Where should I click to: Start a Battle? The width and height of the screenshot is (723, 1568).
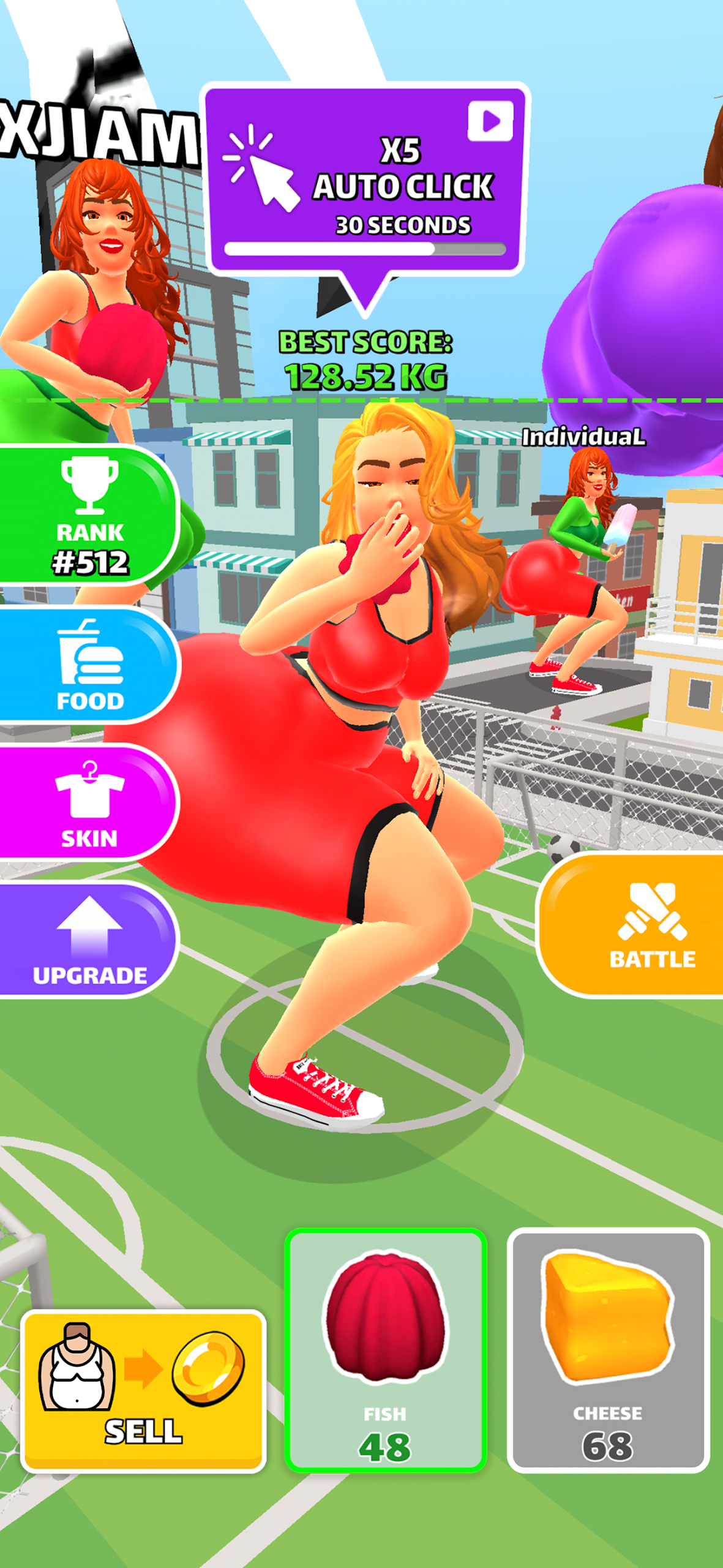point(637,925)
